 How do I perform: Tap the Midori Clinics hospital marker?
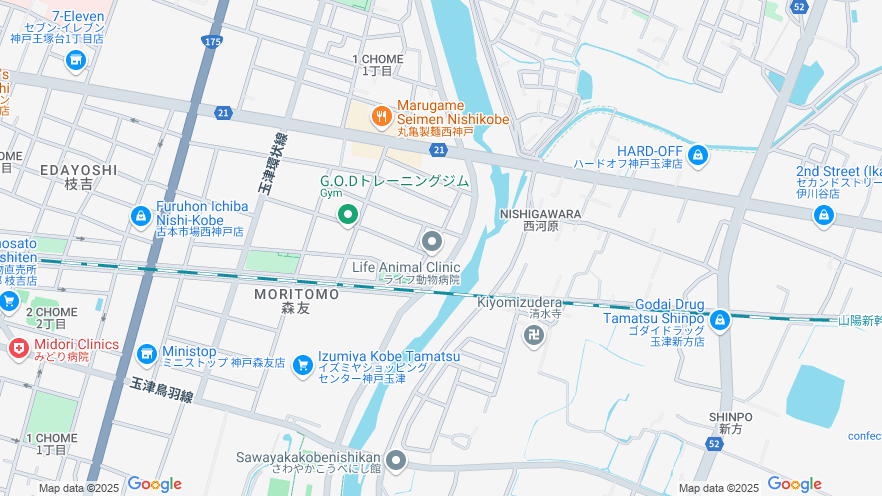[18, 348]
